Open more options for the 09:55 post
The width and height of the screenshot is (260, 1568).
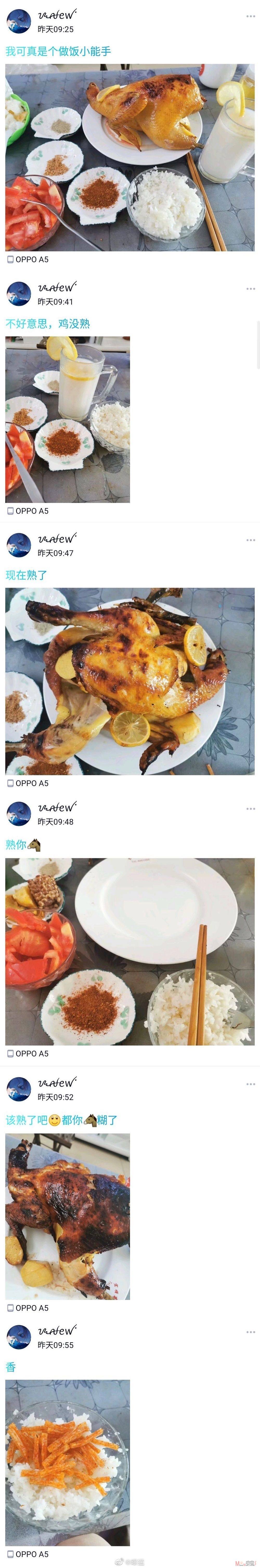click(x=250, y=1332)
